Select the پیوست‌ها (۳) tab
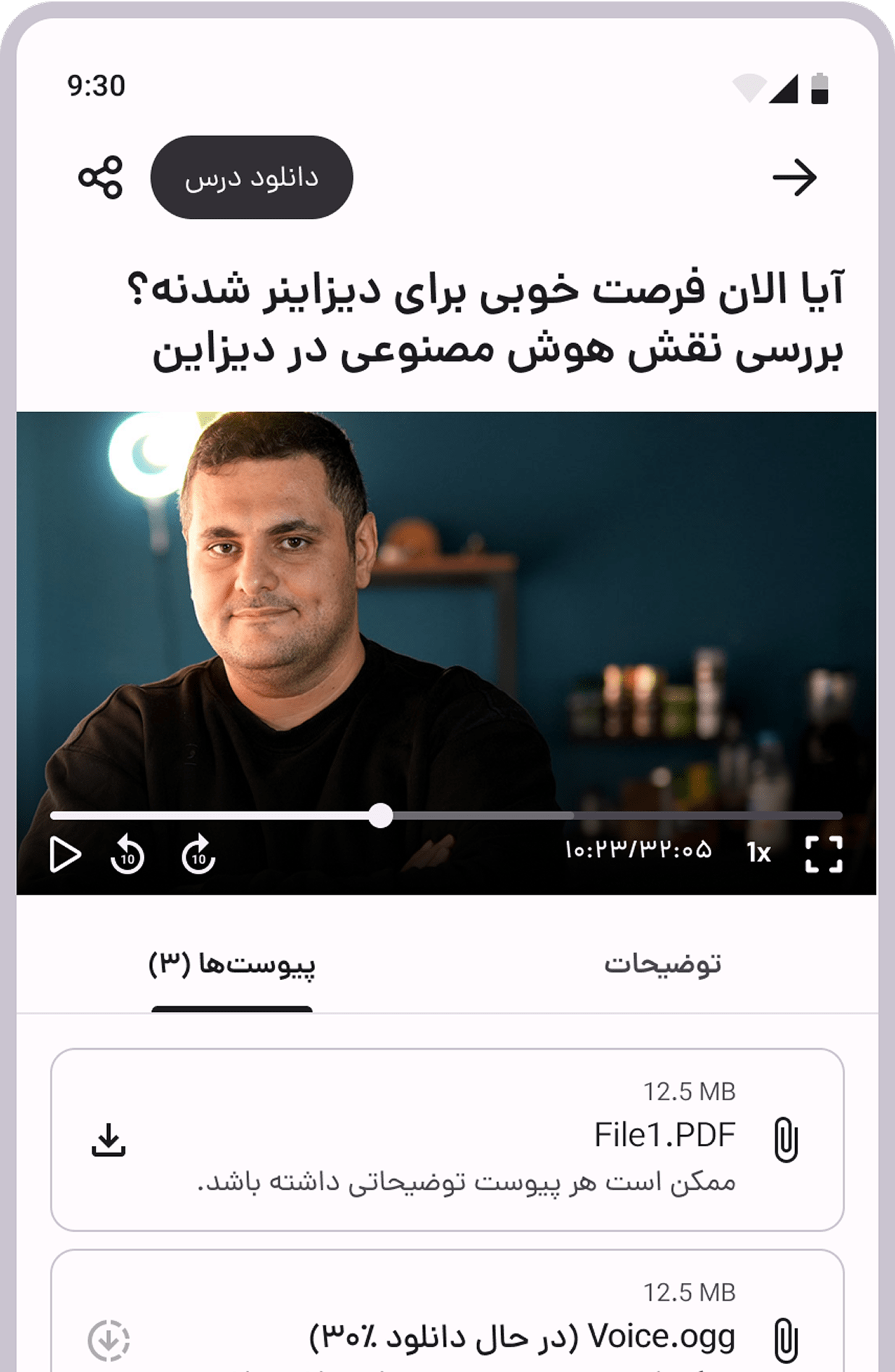The height and width of the screenshot is (1372, 895). (232, 964)
